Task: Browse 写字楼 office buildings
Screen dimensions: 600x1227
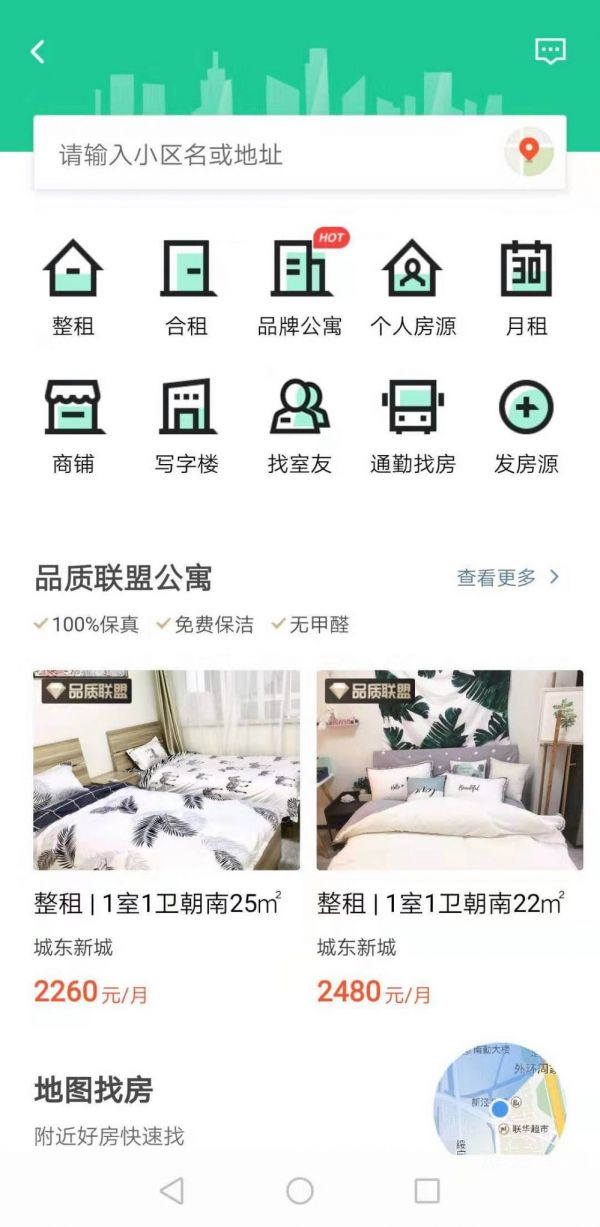Action: [187, 424]
